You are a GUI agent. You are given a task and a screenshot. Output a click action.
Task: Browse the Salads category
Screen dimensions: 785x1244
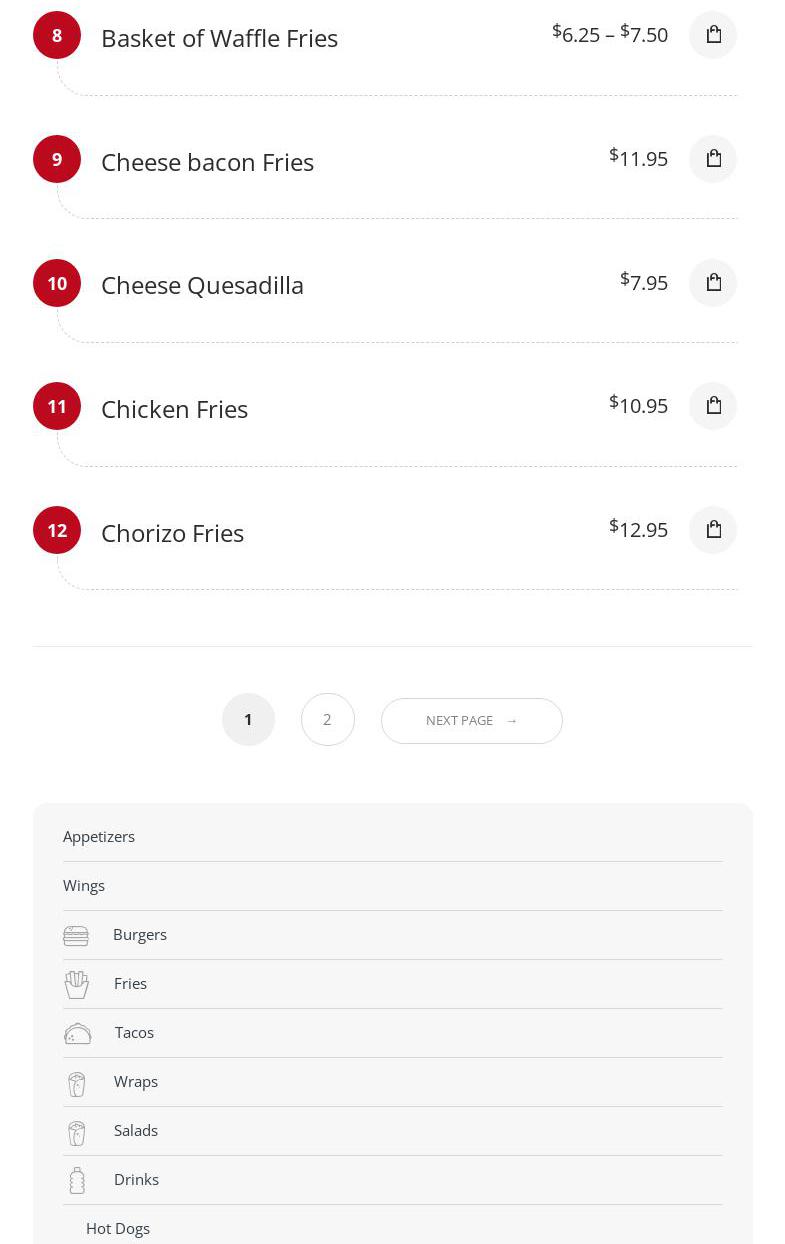(x=136, y=1131)
